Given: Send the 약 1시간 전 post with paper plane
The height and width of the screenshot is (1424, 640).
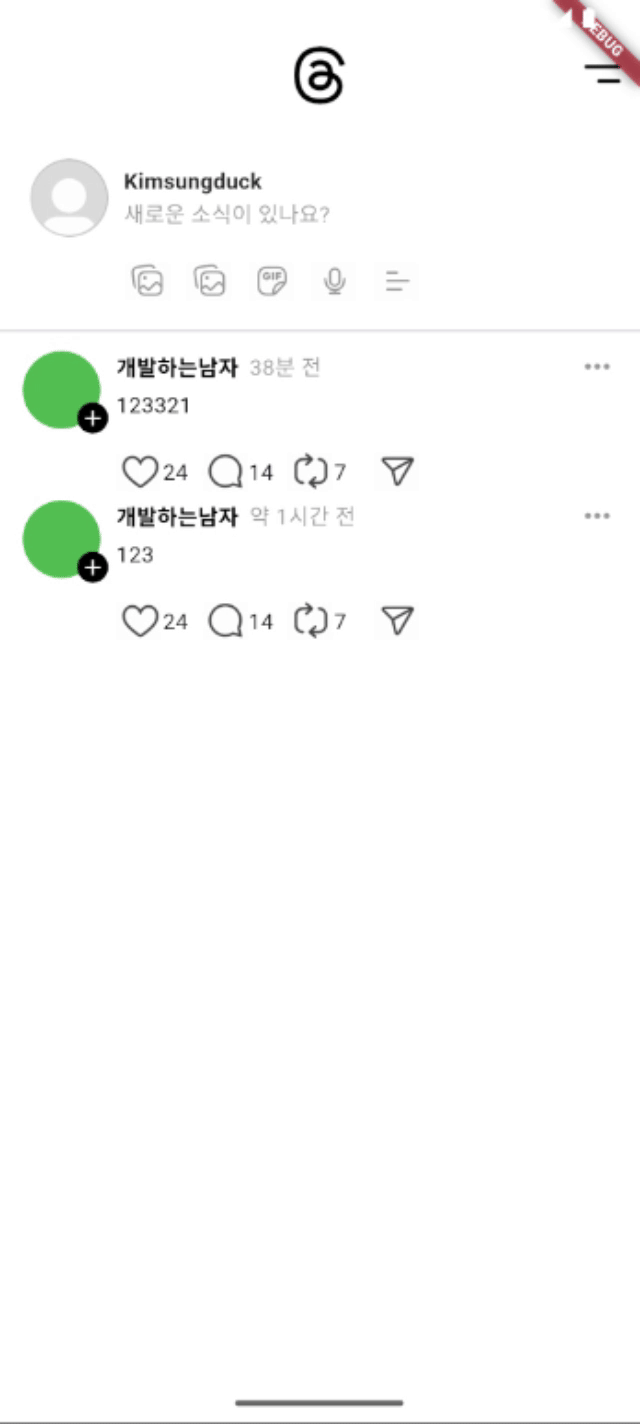Looking at the screenshot, I should click(398, 621).
